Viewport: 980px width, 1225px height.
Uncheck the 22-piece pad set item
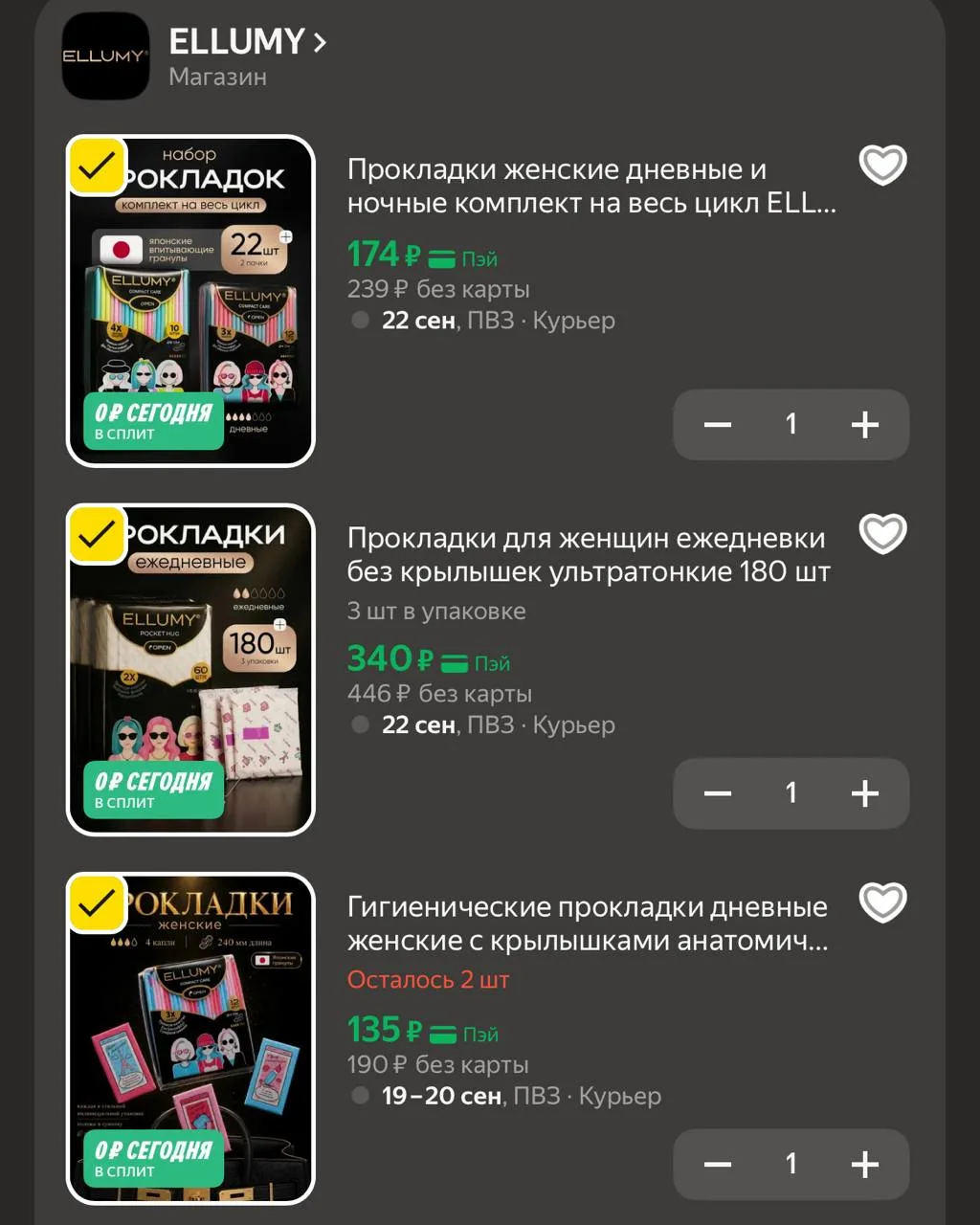pos(97,167)
